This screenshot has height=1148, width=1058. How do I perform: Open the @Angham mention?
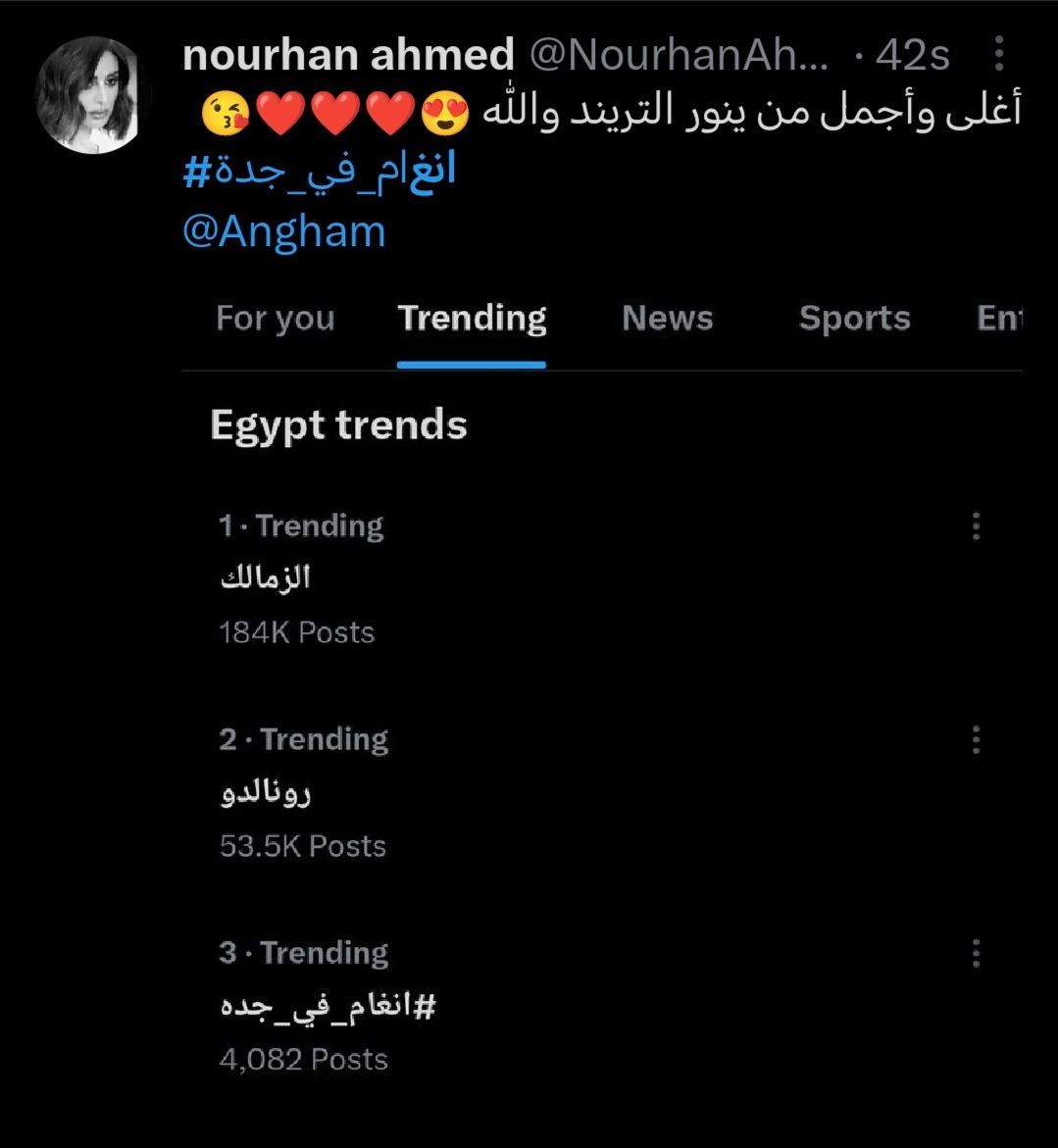[x=284, y=232]
